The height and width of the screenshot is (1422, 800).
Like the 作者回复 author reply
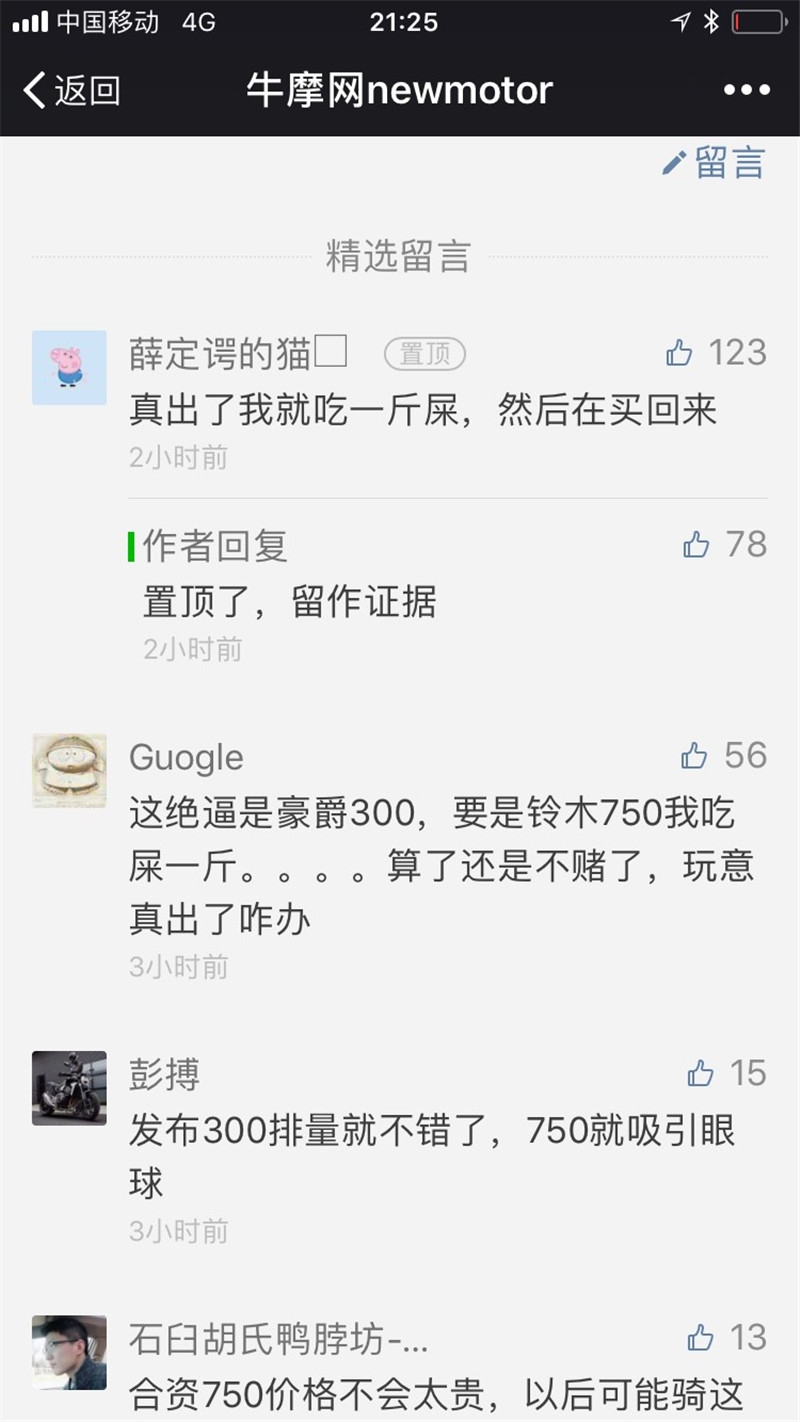coord(697,544)
